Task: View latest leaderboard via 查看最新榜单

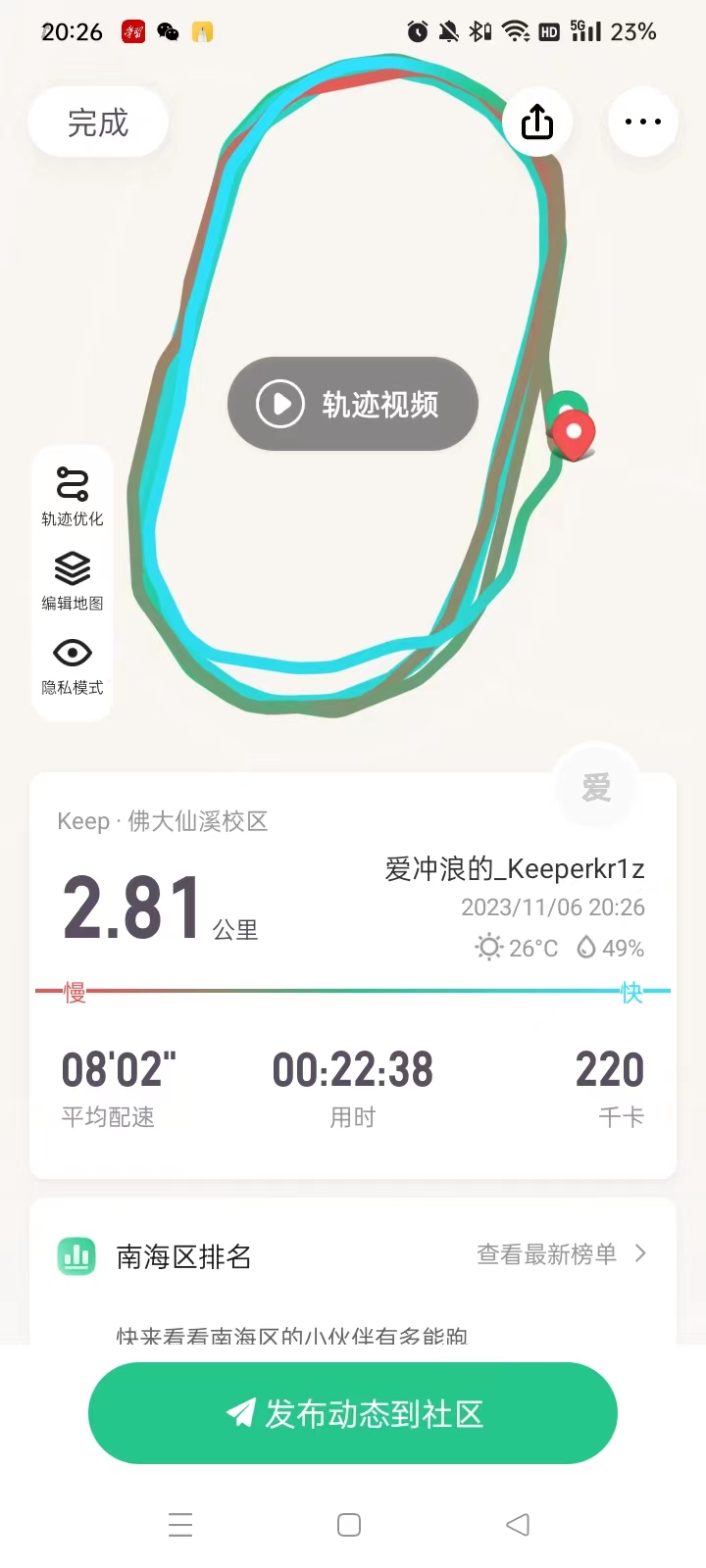Action: tap(562, 1253)
